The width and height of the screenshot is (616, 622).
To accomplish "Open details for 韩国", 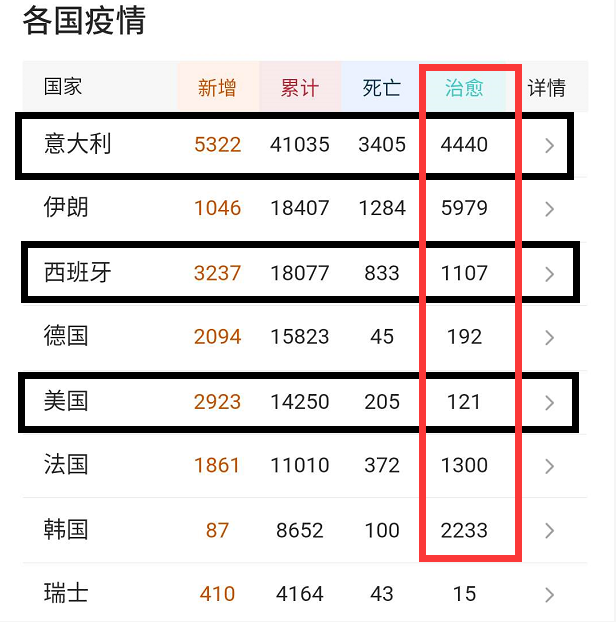I will 549,530.
